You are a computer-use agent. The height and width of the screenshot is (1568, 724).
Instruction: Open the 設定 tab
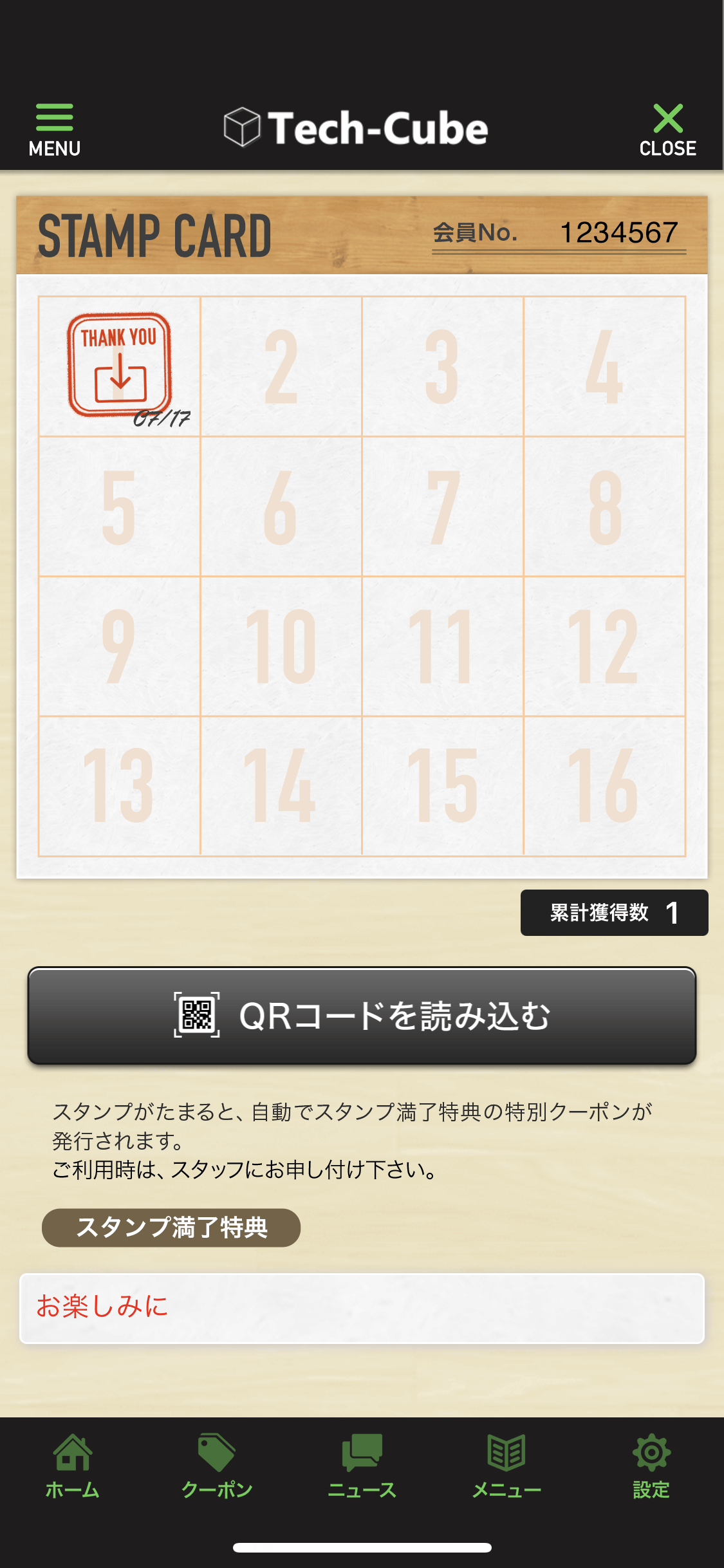[651, 1466]
